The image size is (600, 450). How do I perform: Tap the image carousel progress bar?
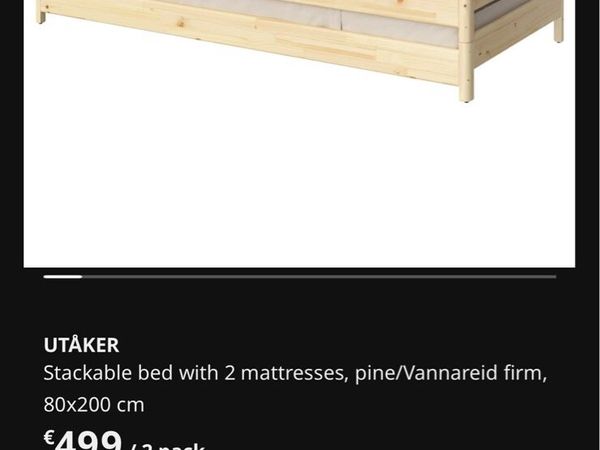tap(299, 276)
